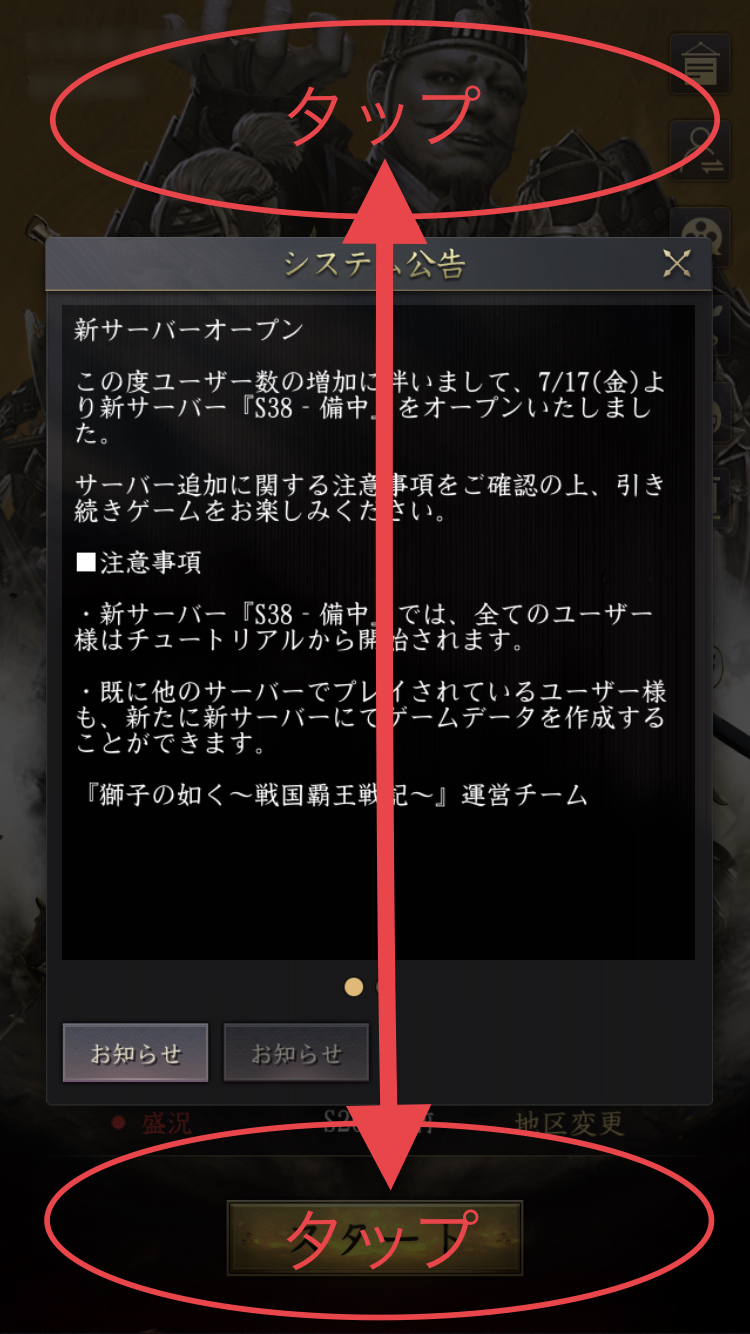Screen dimensions: 750x1334
Task: Switch to the second お知らせ tab
Action: [x=296, y=1053]
